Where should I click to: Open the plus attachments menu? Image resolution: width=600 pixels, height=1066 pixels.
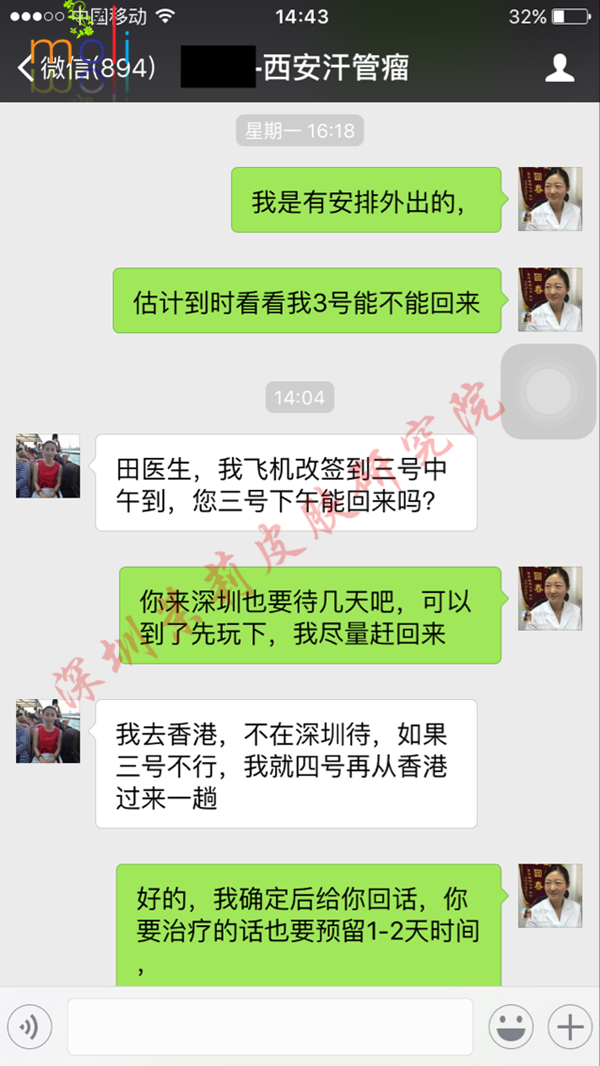click(570, 1026)
